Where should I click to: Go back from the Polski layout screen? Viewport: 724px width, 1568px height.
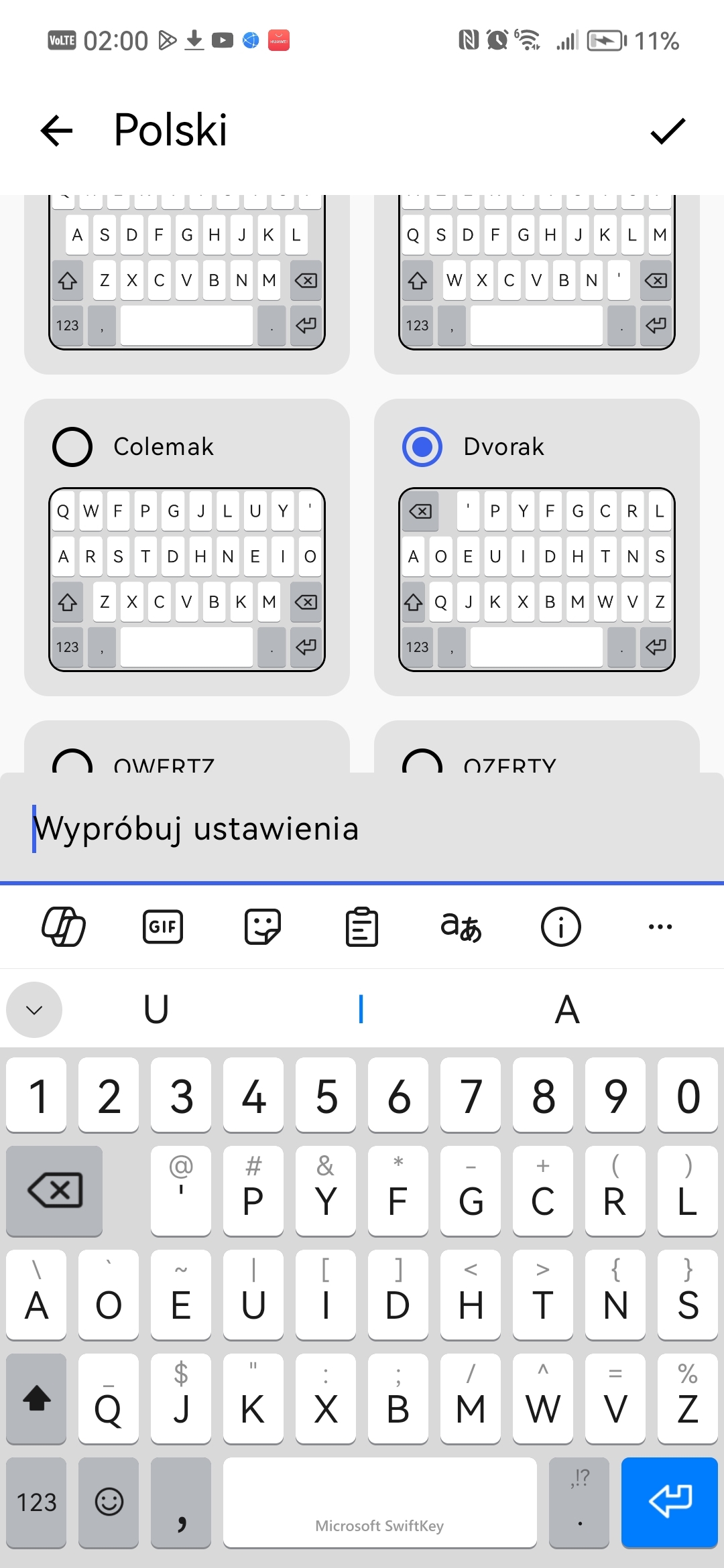56,130
